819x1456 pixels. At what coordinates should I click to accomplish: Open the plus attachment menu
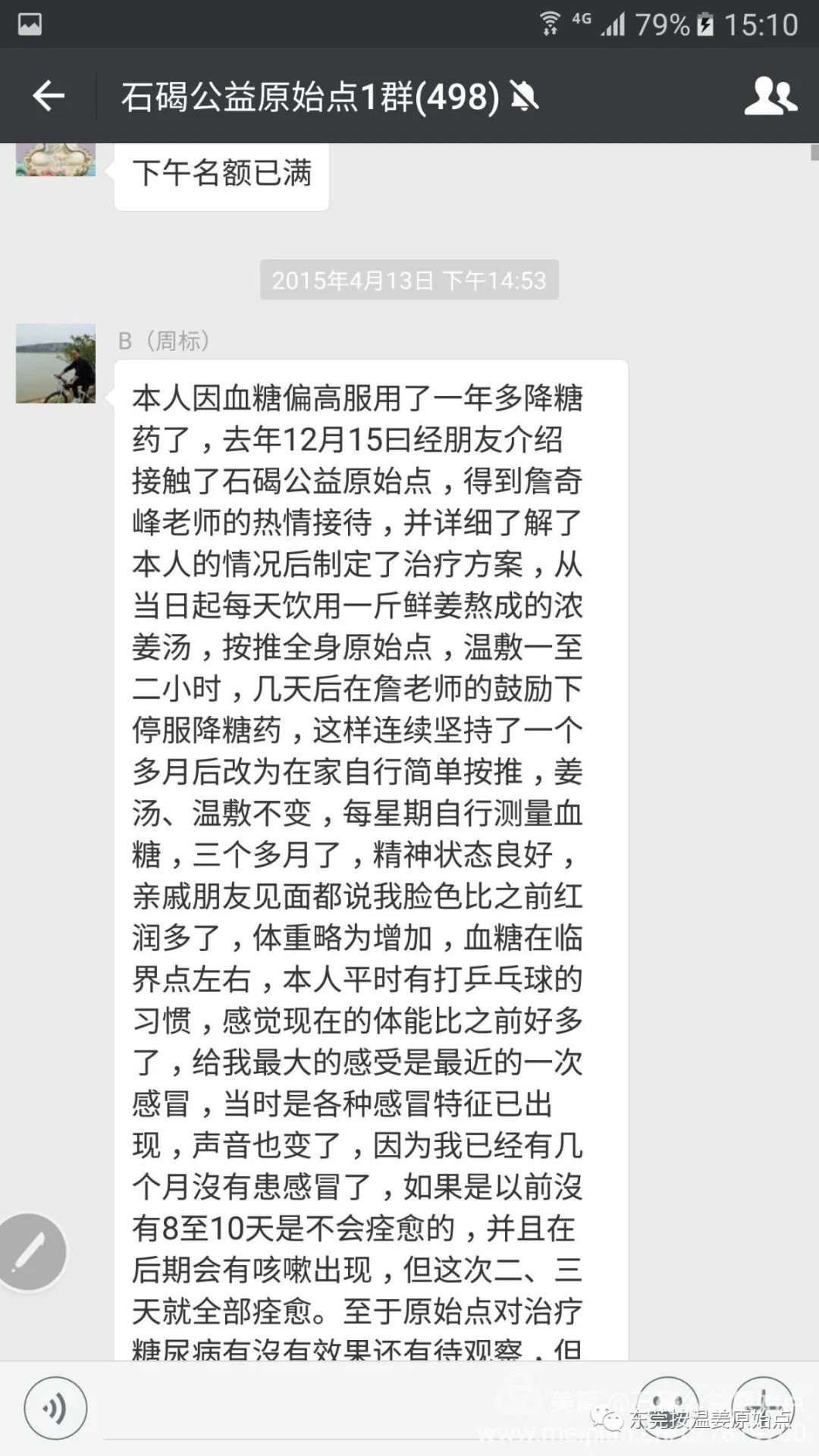pos(763,1407)
